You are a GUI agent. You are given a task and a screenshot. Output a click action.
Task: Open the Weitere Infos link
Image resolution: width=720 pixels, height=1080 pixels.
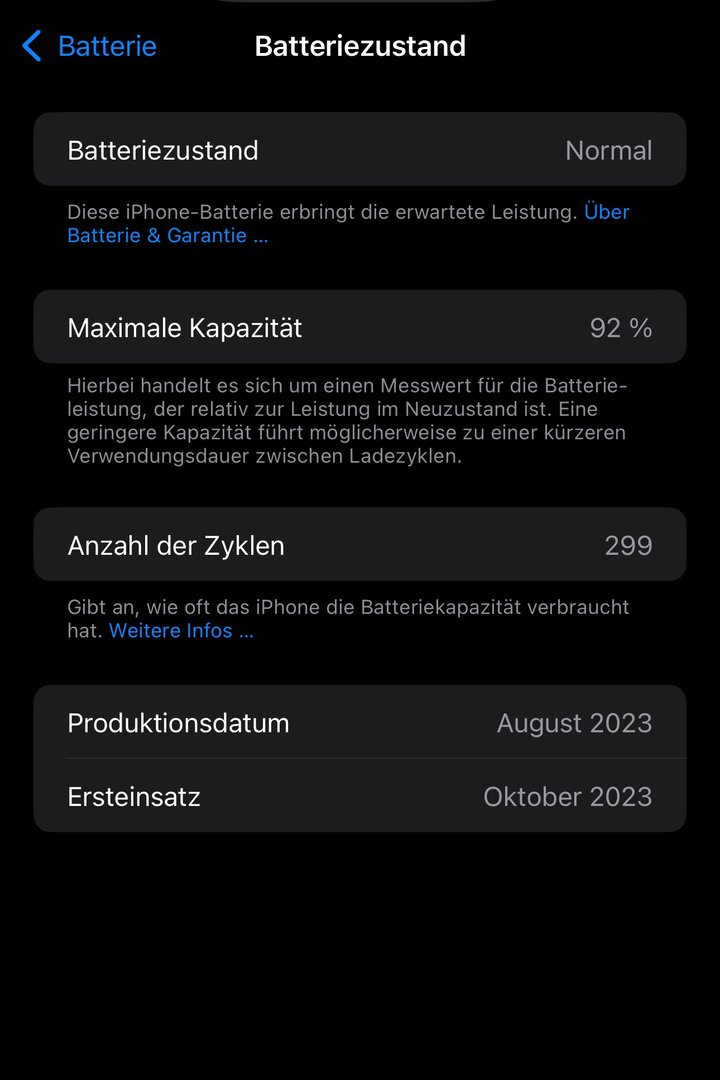tap(180, 631)
